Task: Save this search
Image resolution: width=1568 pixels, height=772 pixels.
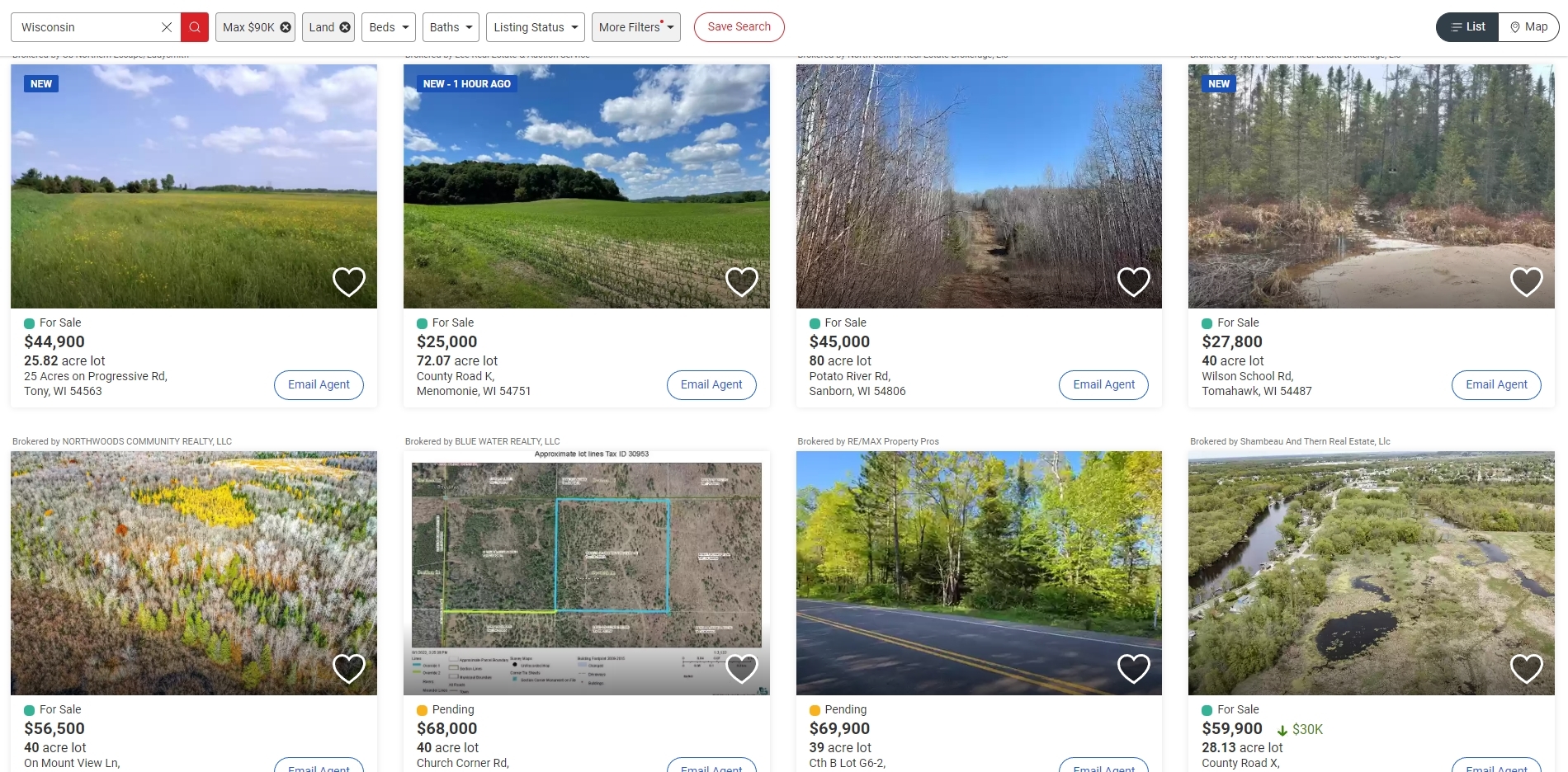Action: [739, 27]
